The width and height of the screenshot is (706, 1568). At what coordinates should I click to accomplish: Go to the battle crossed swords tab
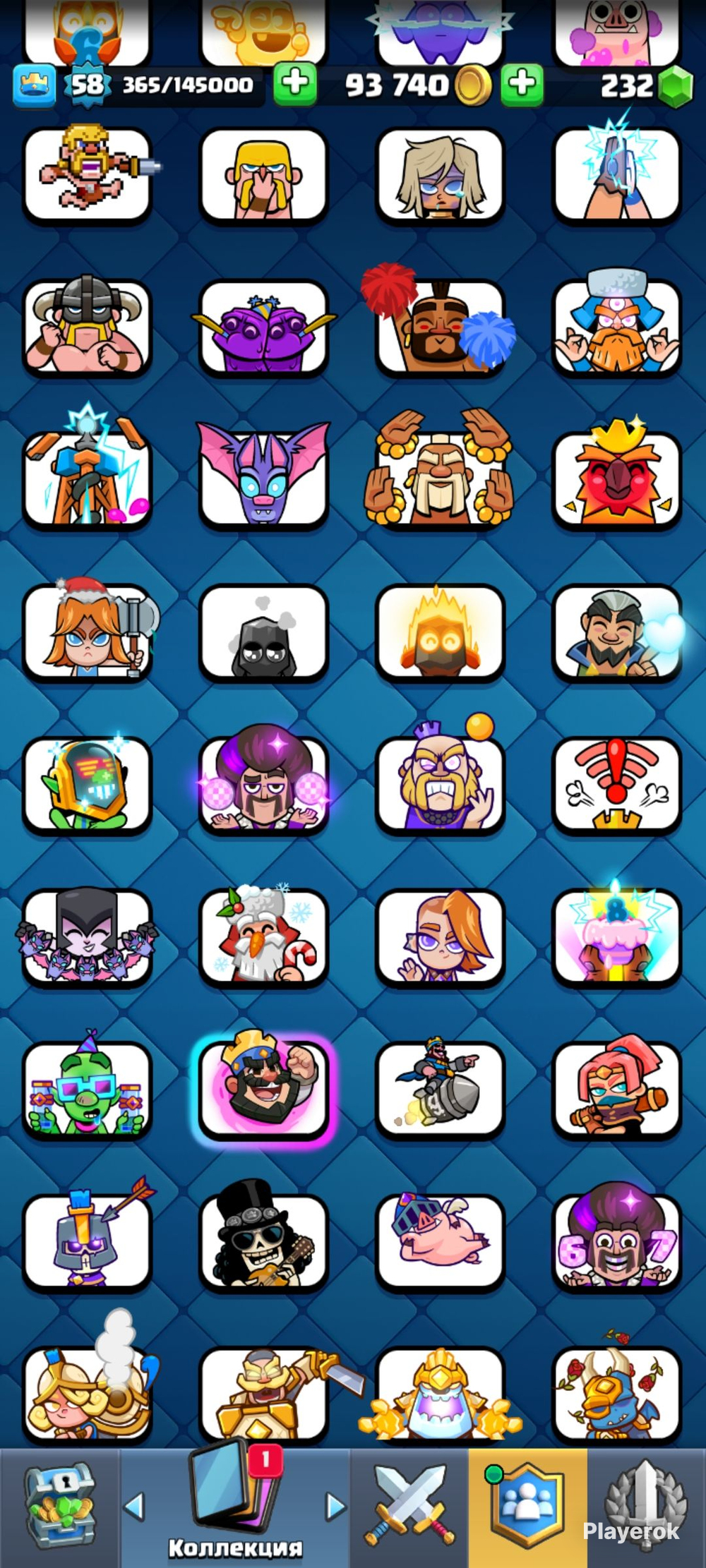pyautogui.click(x=409, y=1509)
